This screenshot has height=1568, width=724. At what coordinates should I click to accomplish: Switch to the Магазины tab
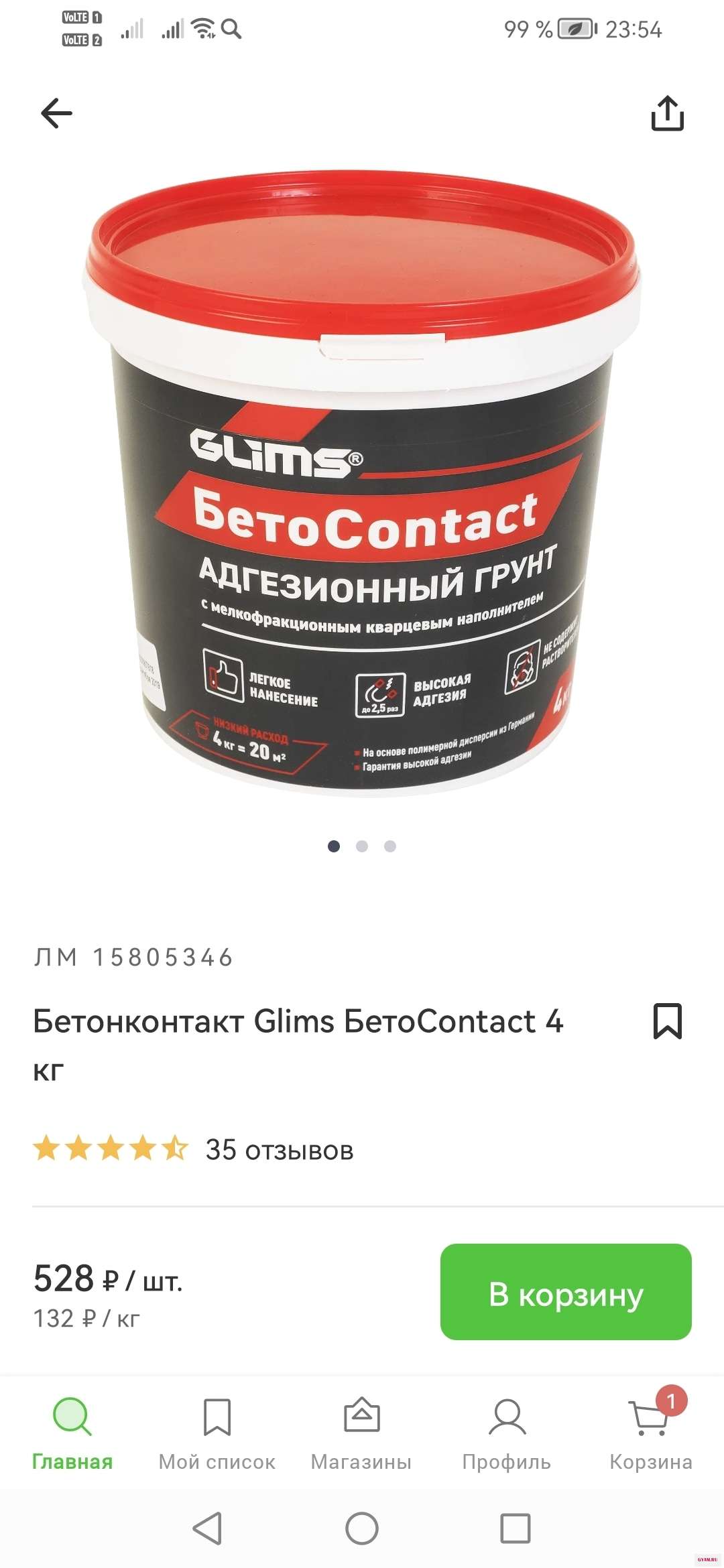361,1433
